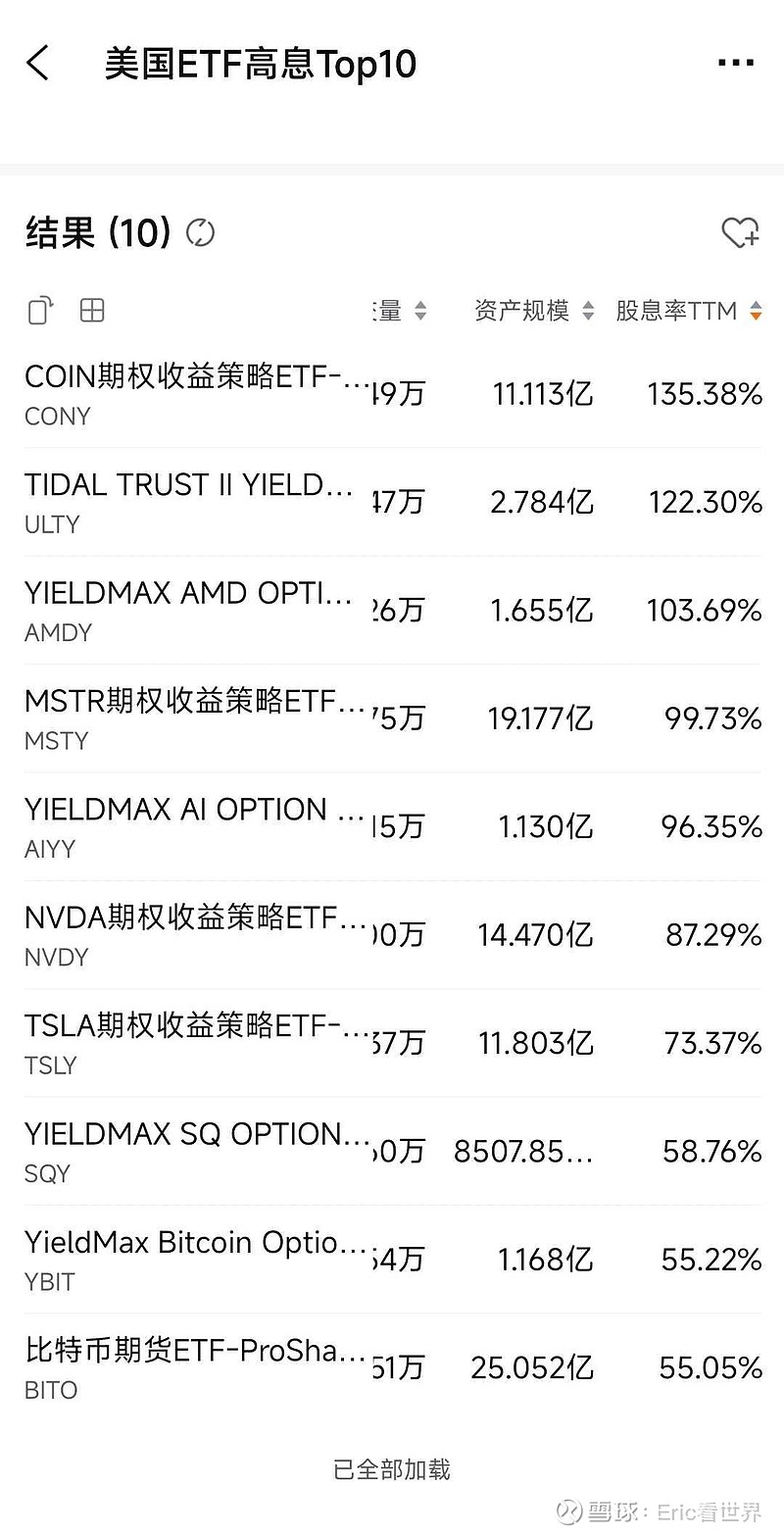
Task: Click the 已全部加载 loading status text
Action: click(x=392, y=1469)
